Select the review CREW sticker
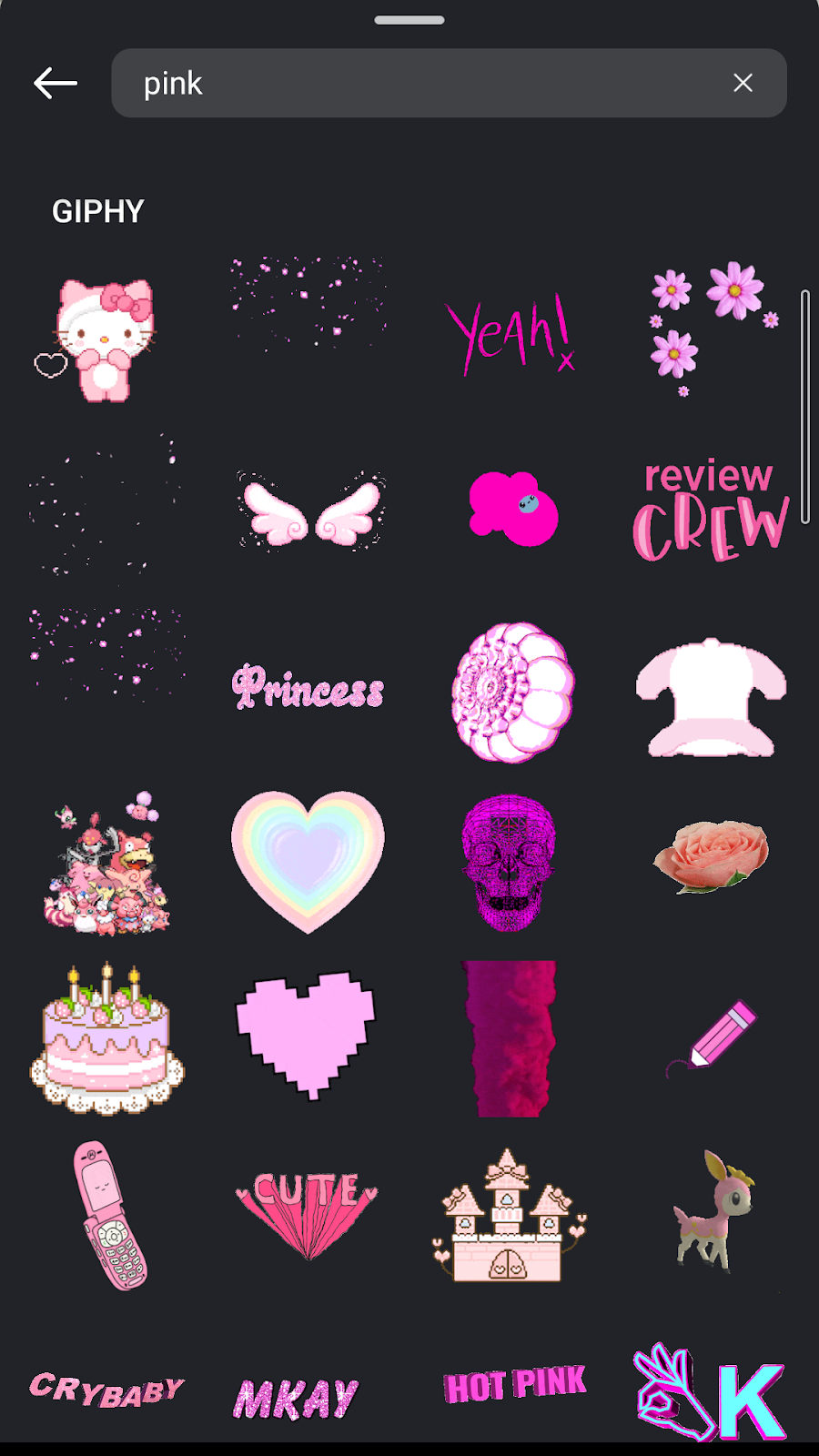 711,511
